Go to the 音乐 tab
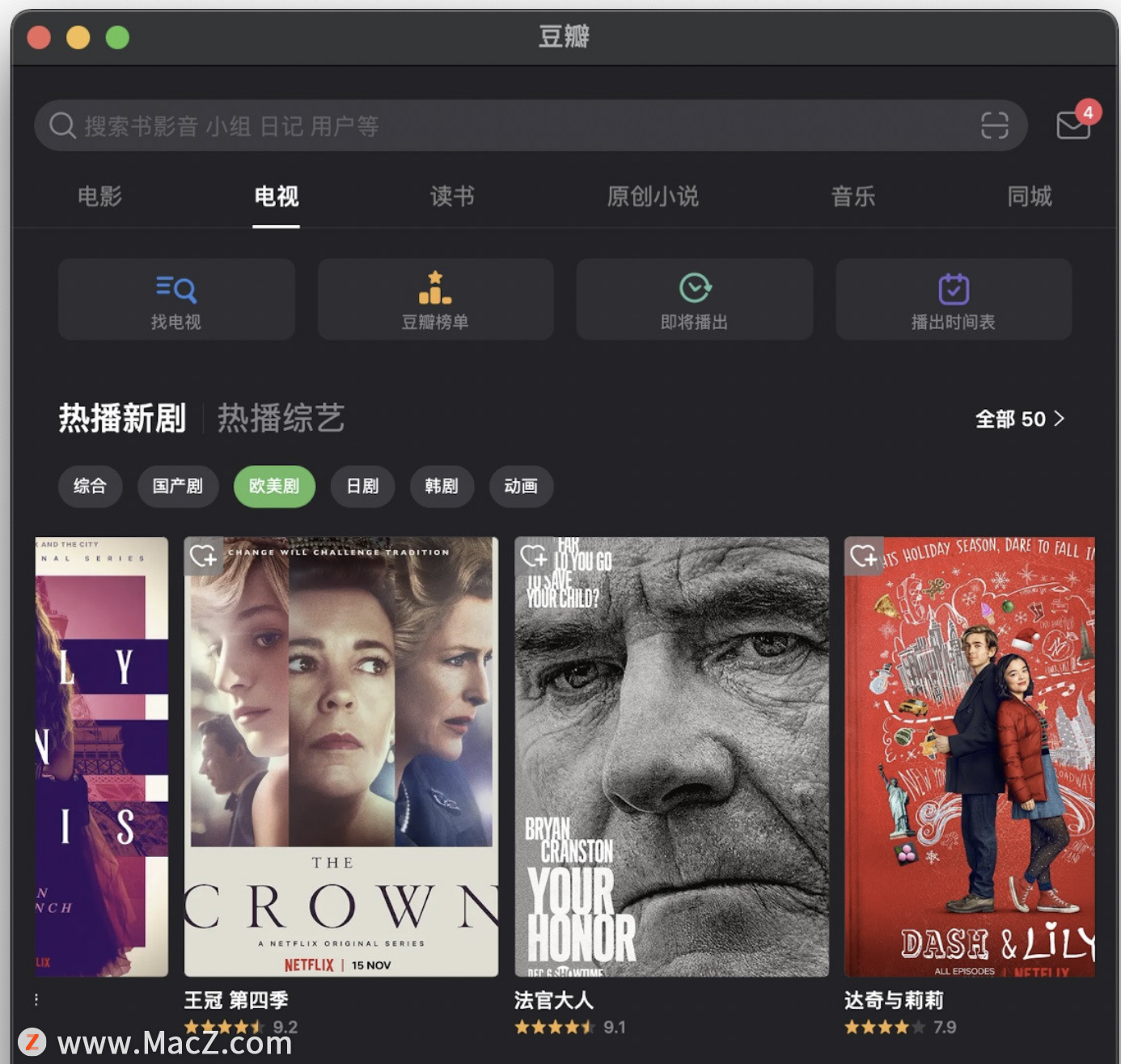 [x=853, y=196]
